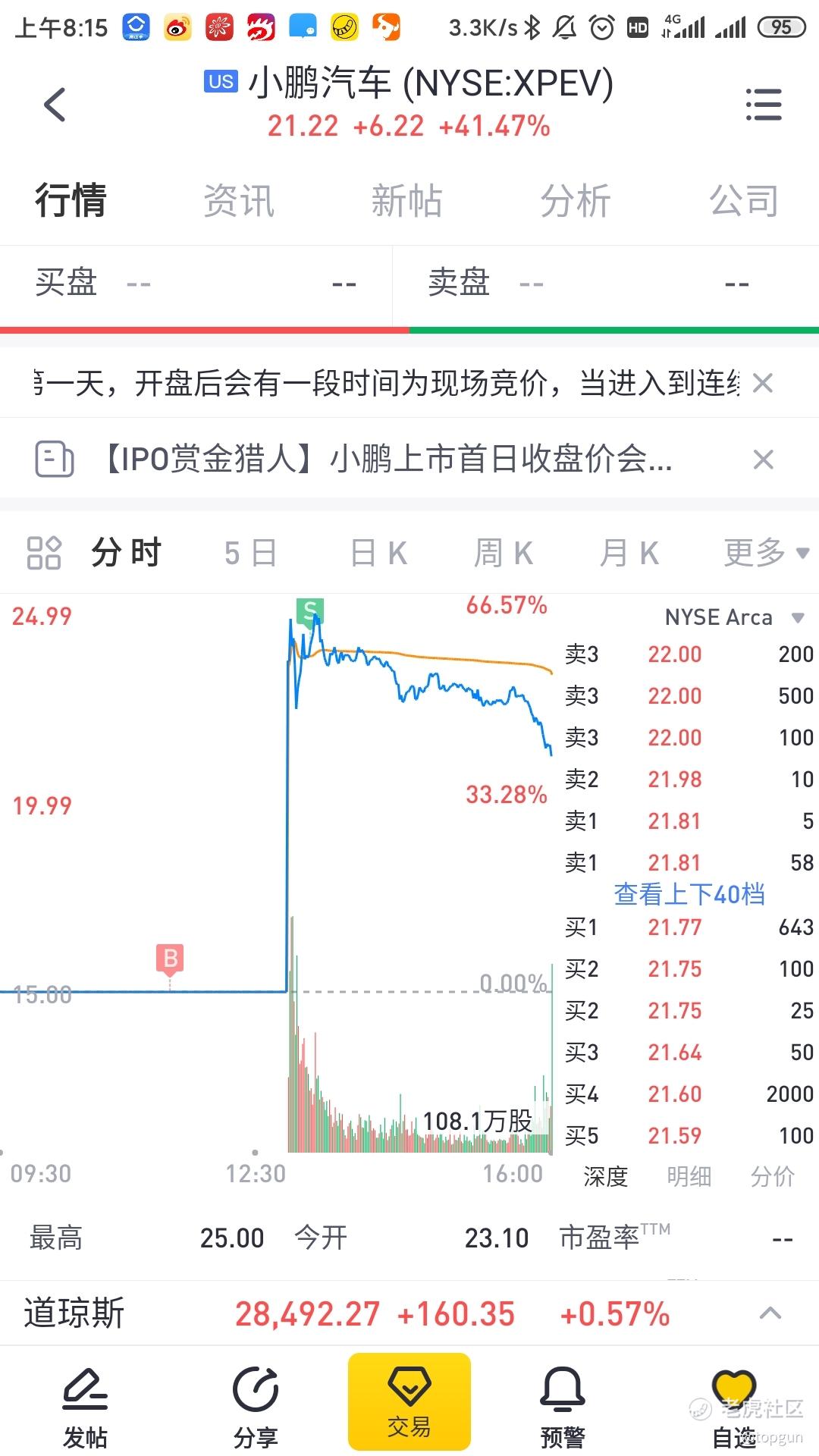
Task: Select the 月K chart
Action: click(629, 553)
